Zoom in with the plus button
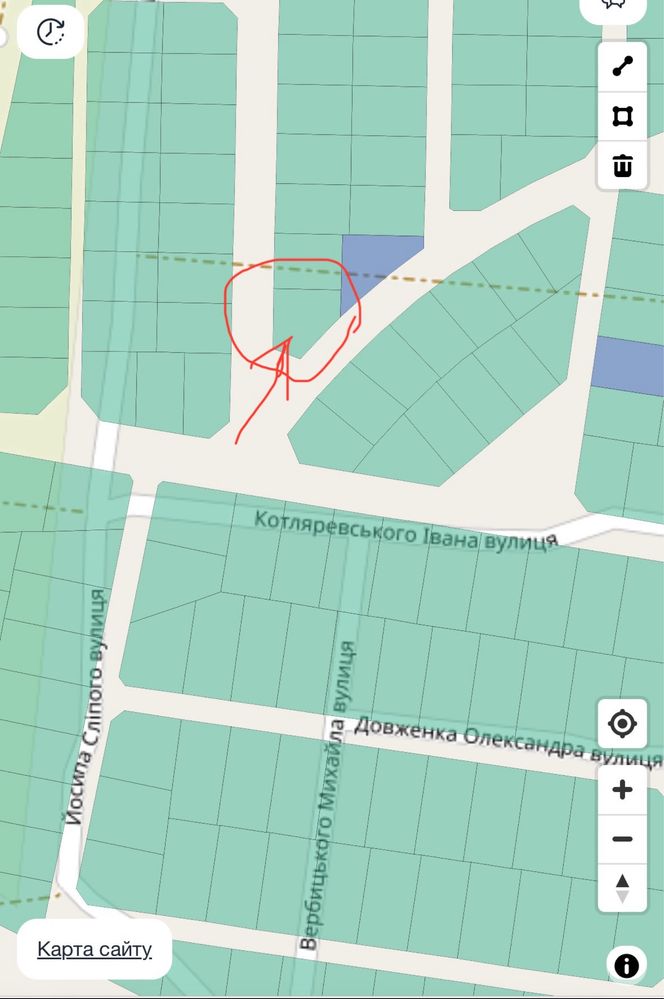The width and height of the screenshot is (664, 999). point(622,791)
